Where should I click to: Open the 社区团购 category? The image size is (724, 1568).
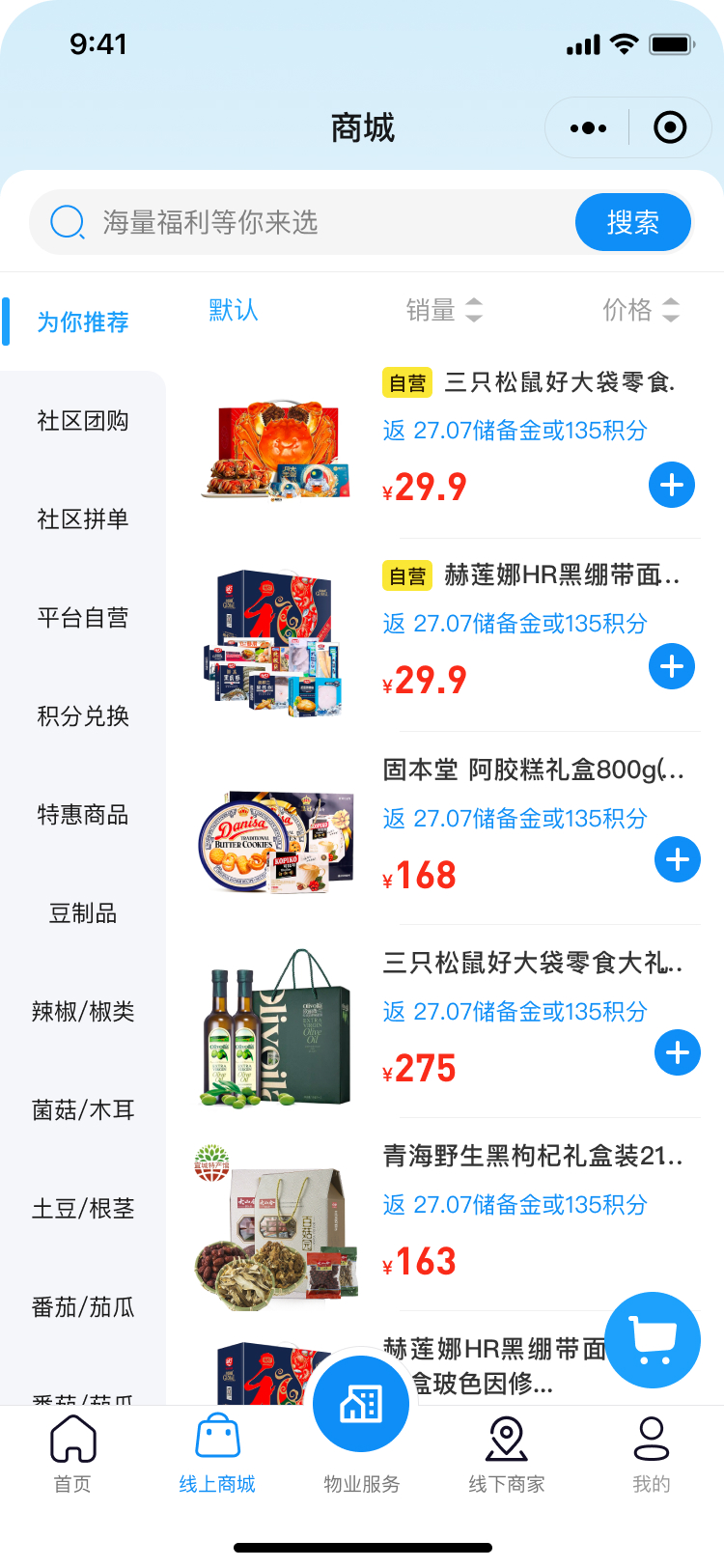point(83,421)
